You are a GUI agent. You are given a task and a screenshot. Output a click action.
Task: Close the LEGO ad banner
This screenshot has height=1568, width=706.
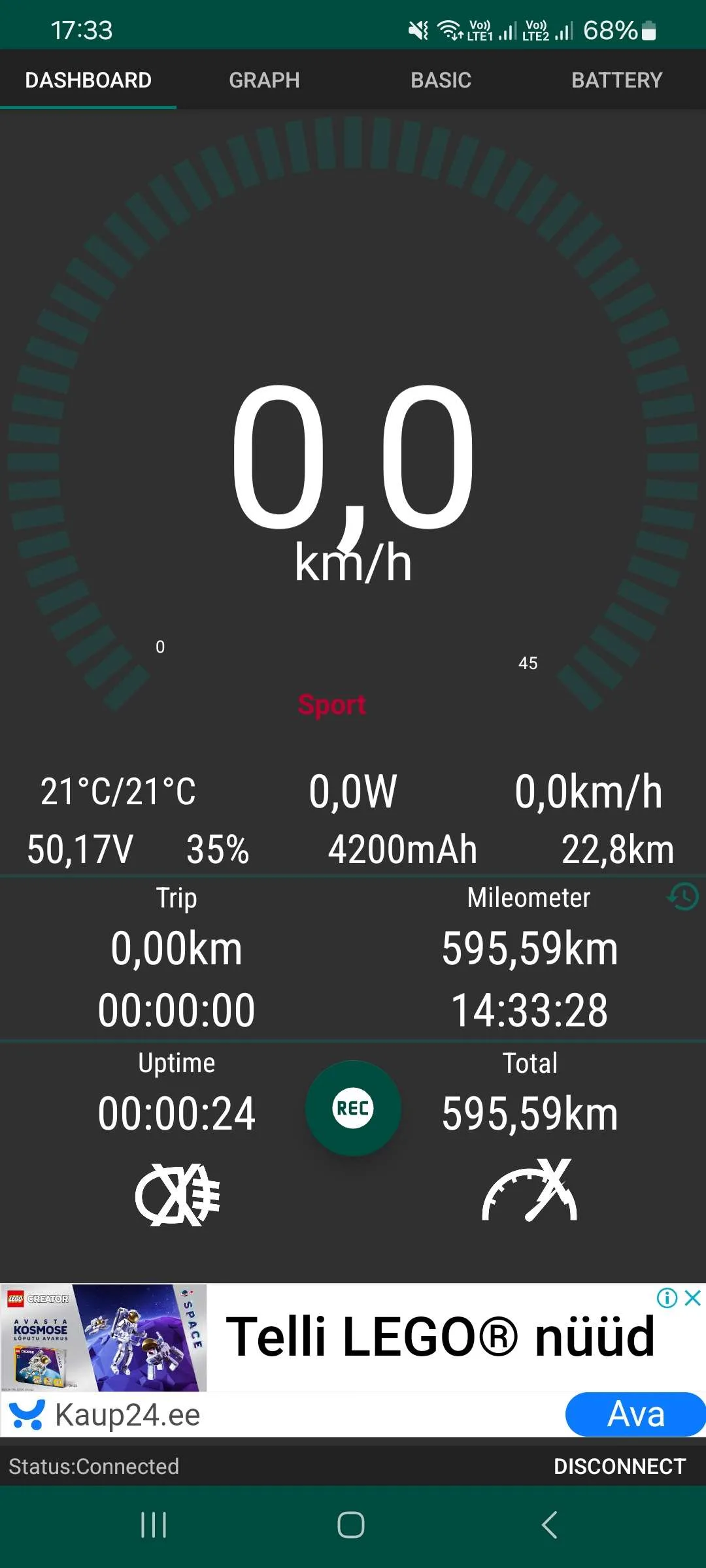693,1298
